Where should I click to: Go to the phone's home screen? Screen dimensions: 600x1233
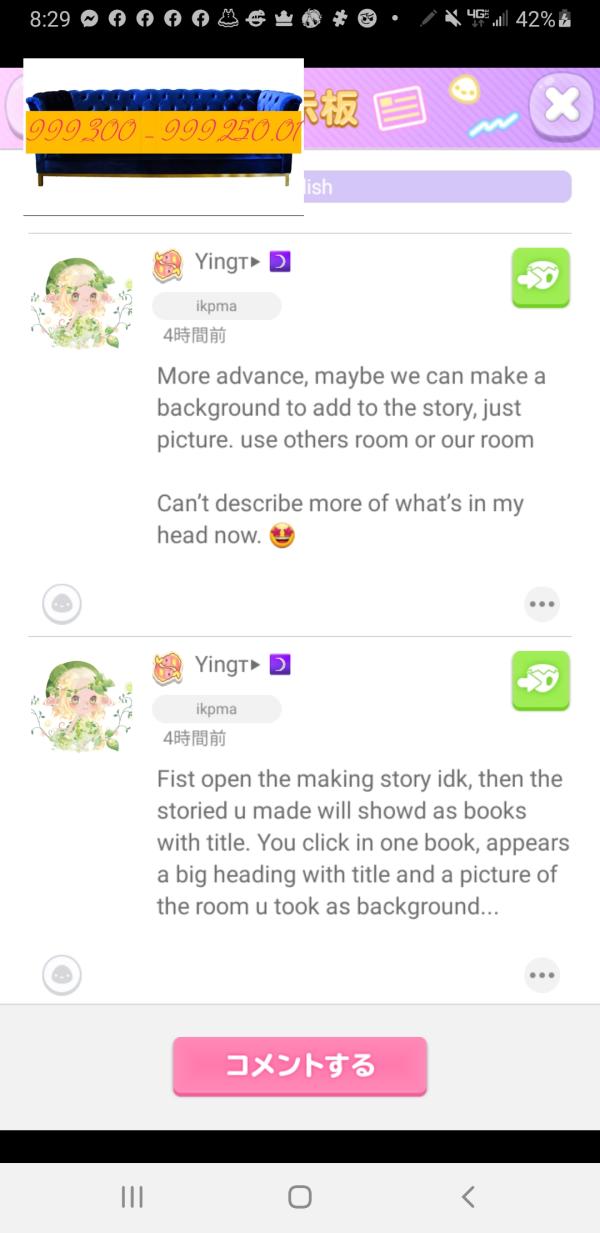pos(299,1197)
